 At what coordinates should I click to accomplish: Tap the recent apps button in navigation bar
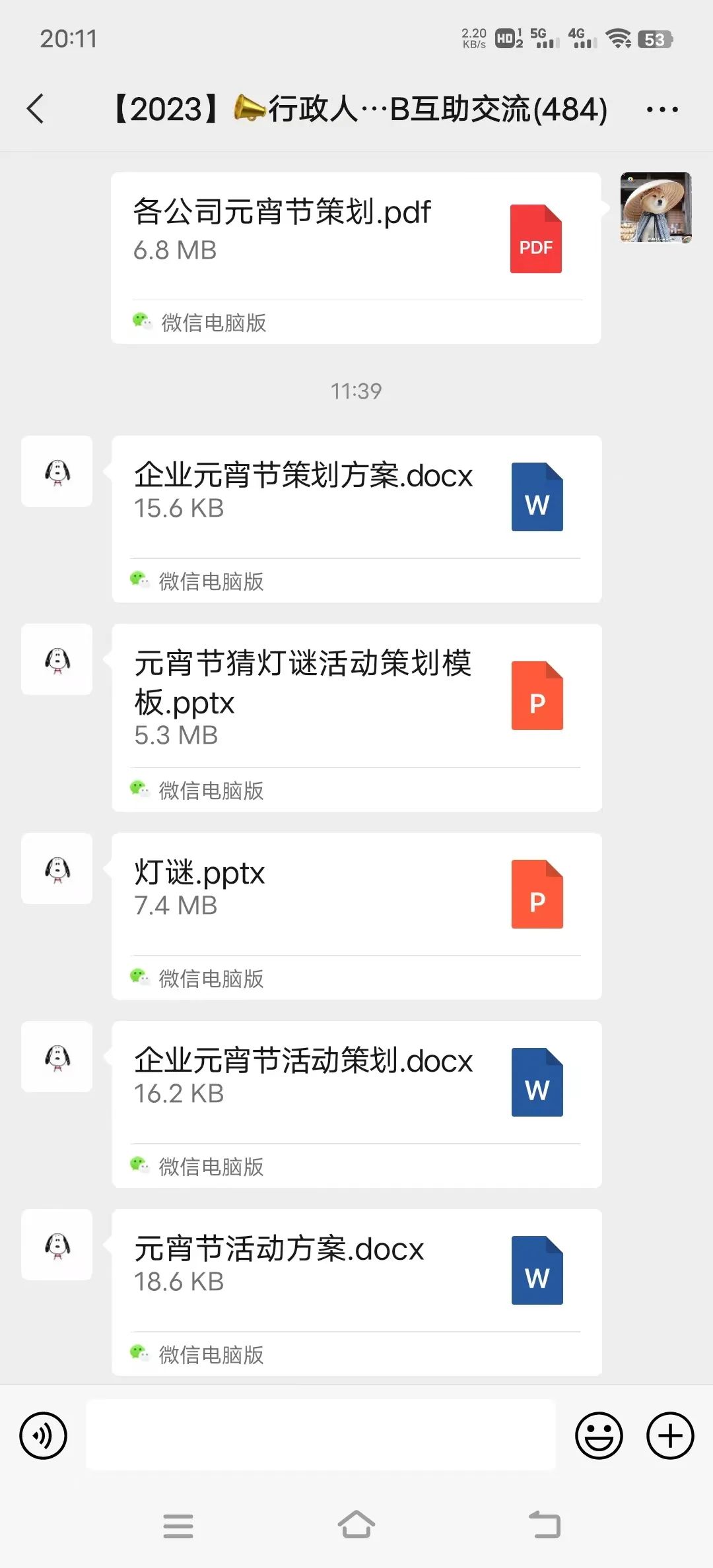(178, 1525)
